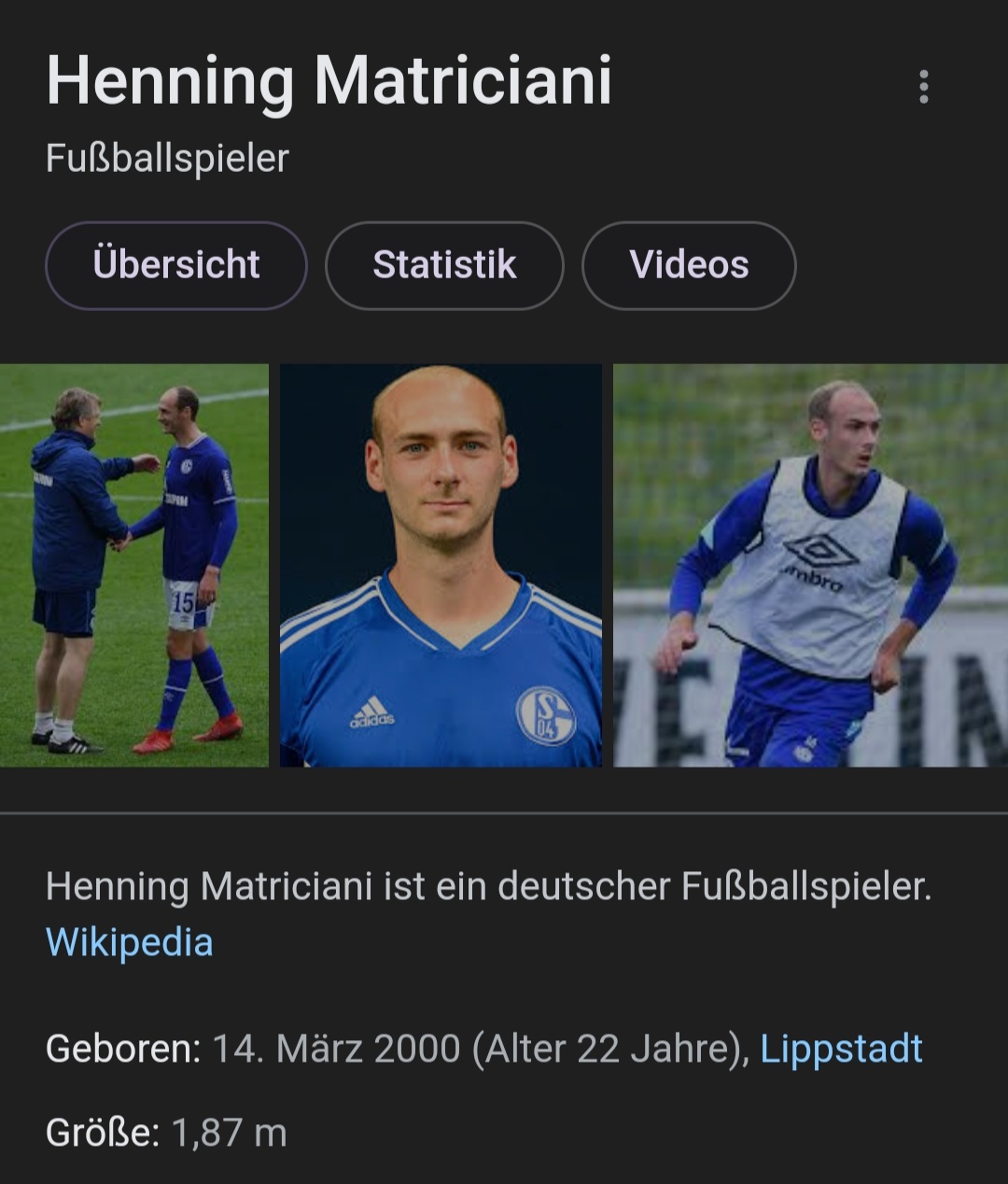Screen dimensions: 1008x1184
Task: Open the Lippstadt birthplace link
Action: point(841,1049)
